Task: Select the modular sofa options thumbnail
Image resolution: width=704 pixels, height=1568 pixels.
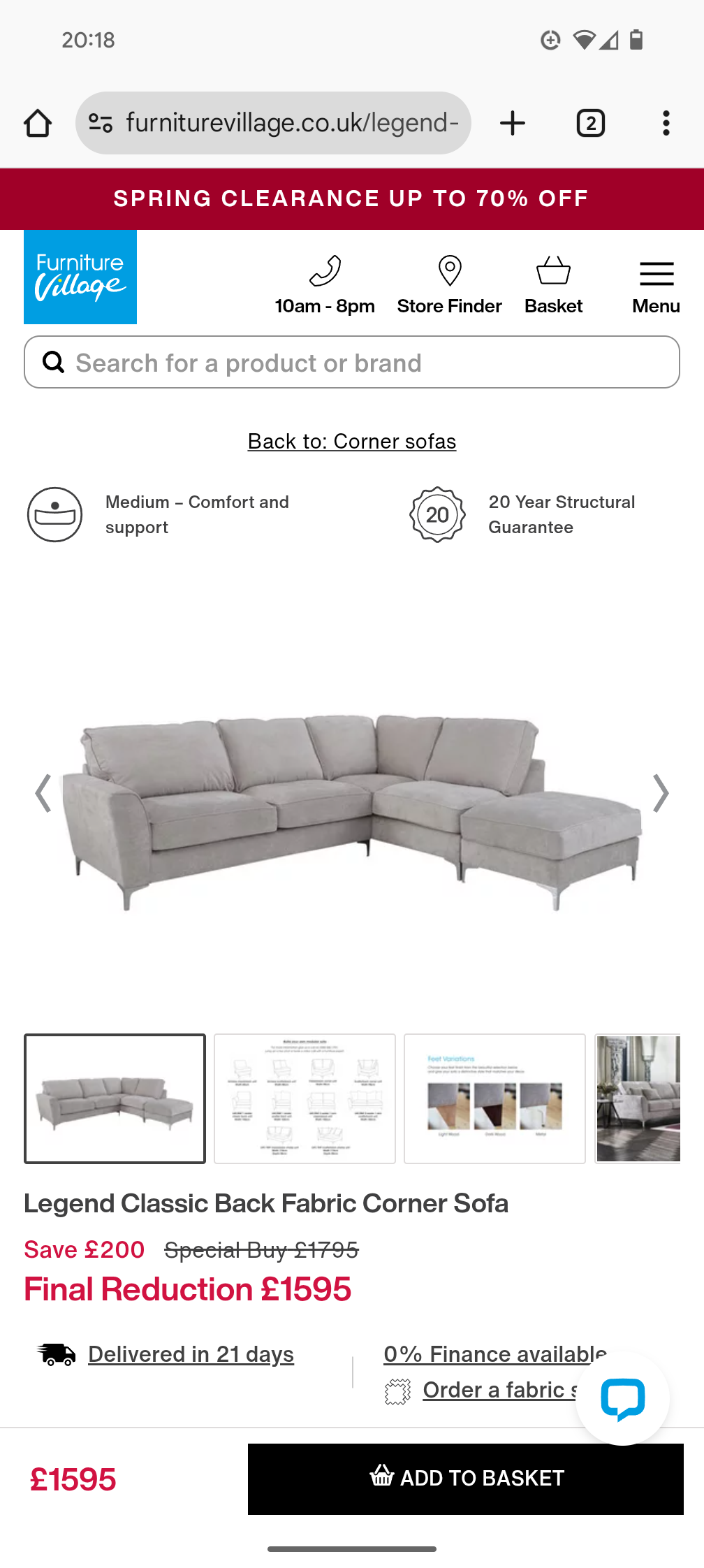Action: pos(305,1098)
